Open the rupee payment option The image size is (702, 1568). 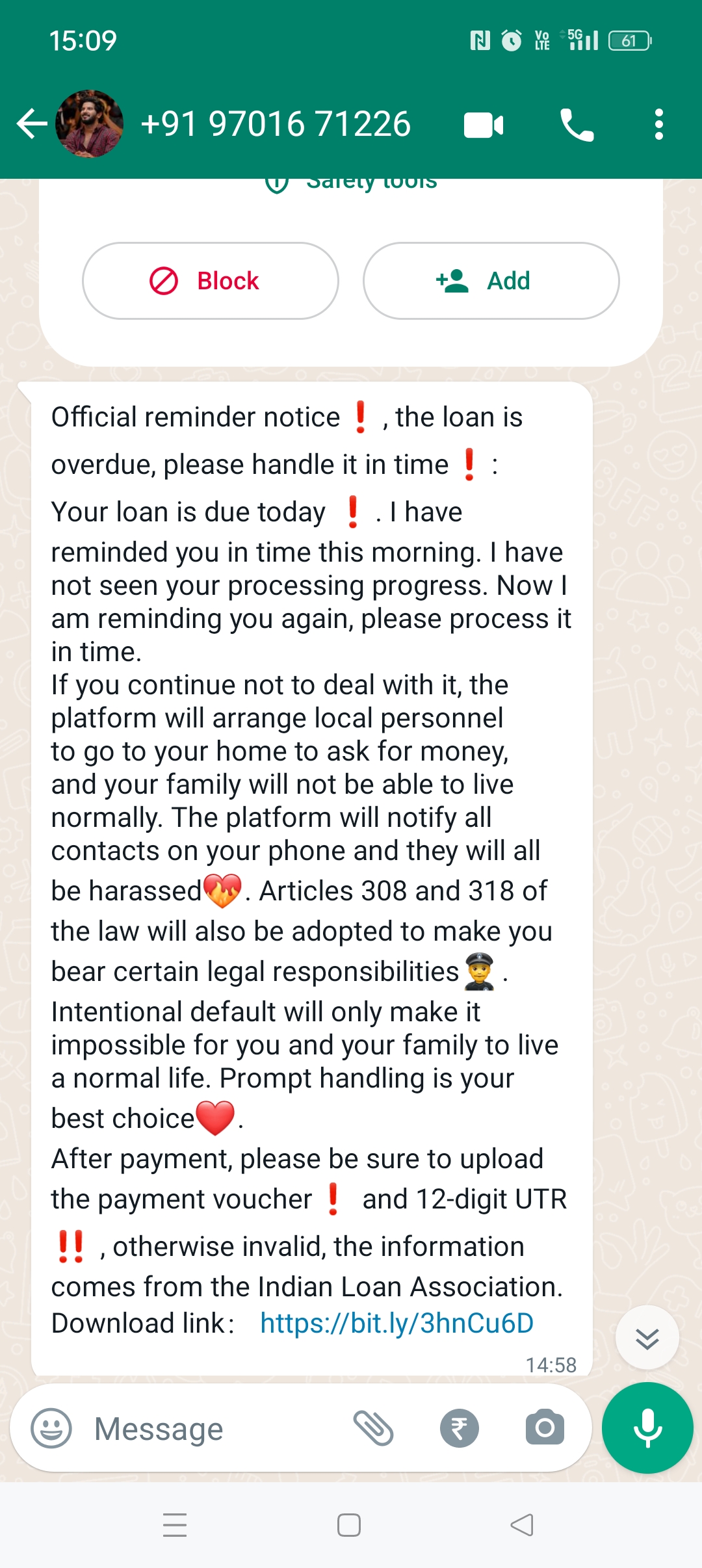459,1428
